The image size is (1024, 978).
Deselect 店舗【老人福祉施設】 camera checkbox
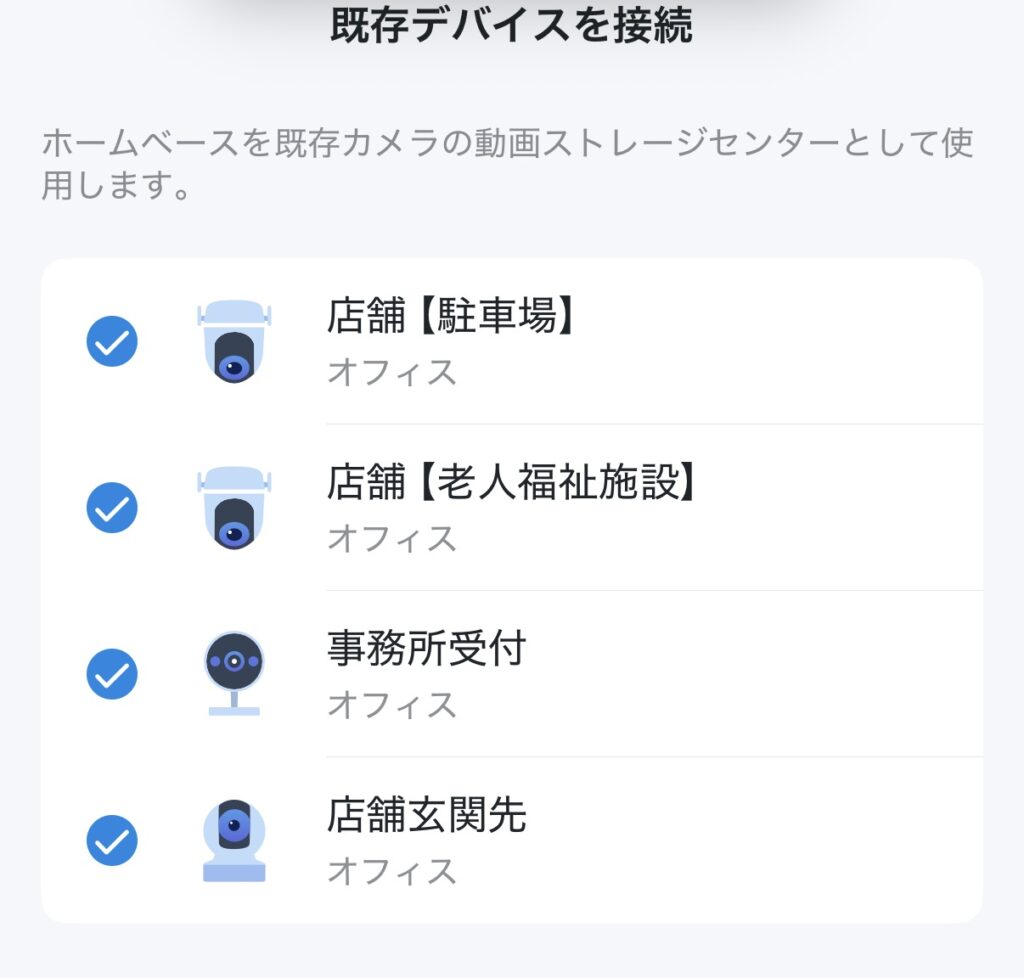tap(112, 508)
